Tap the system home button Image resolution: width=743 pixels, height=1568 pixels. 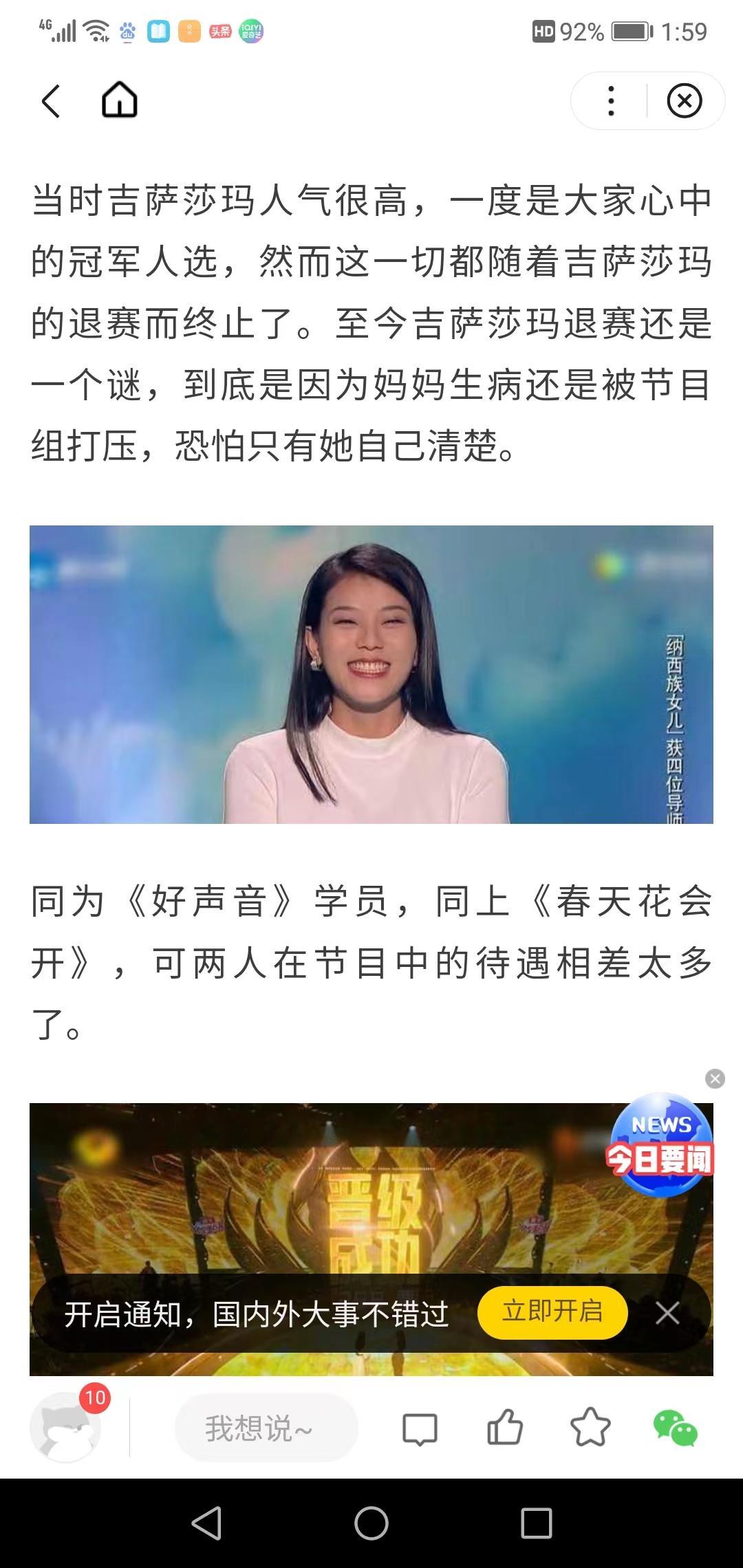371,1523
